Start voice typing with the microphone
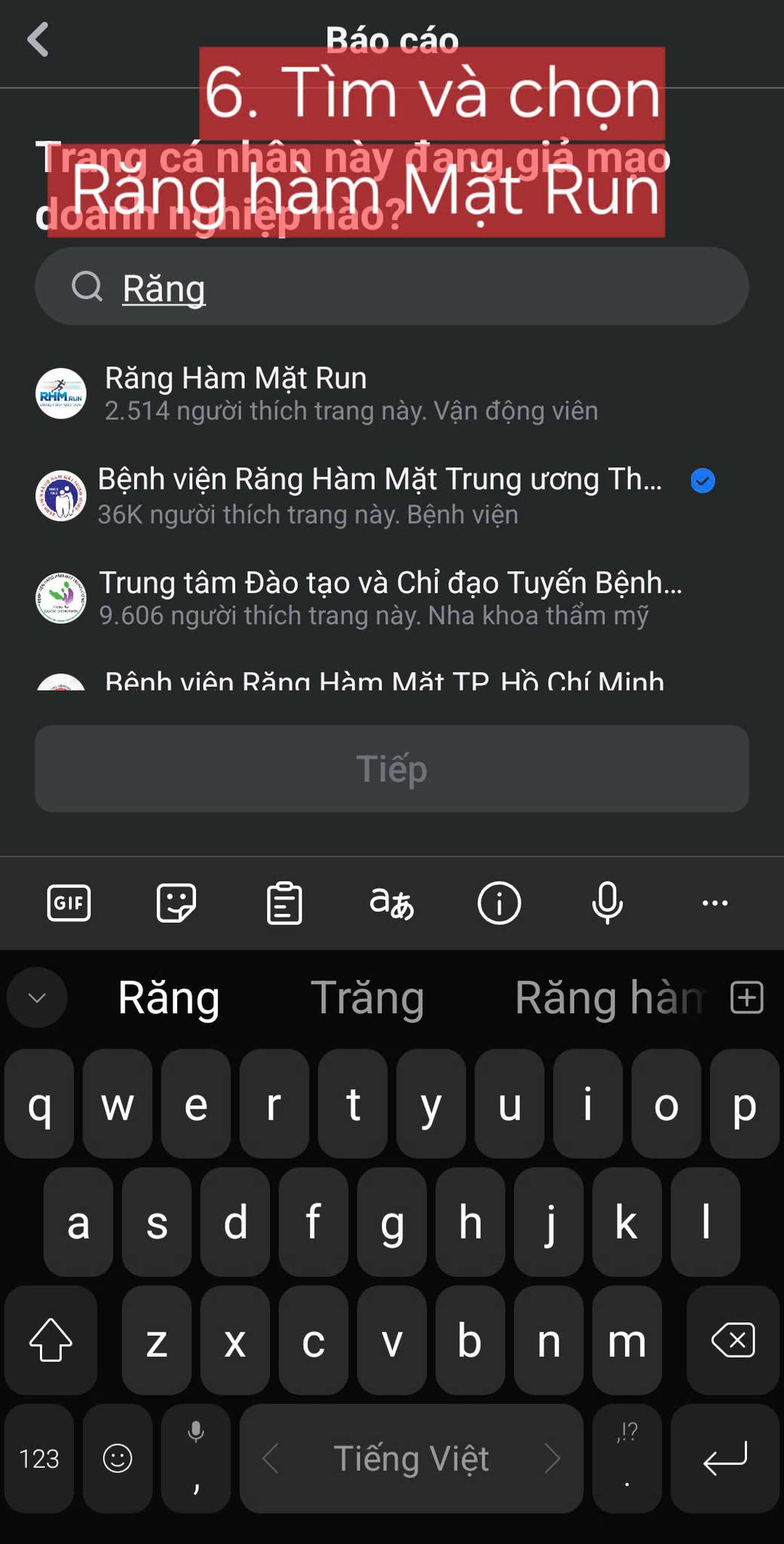This screenshot has width=784, height=1544. [607, 902]
